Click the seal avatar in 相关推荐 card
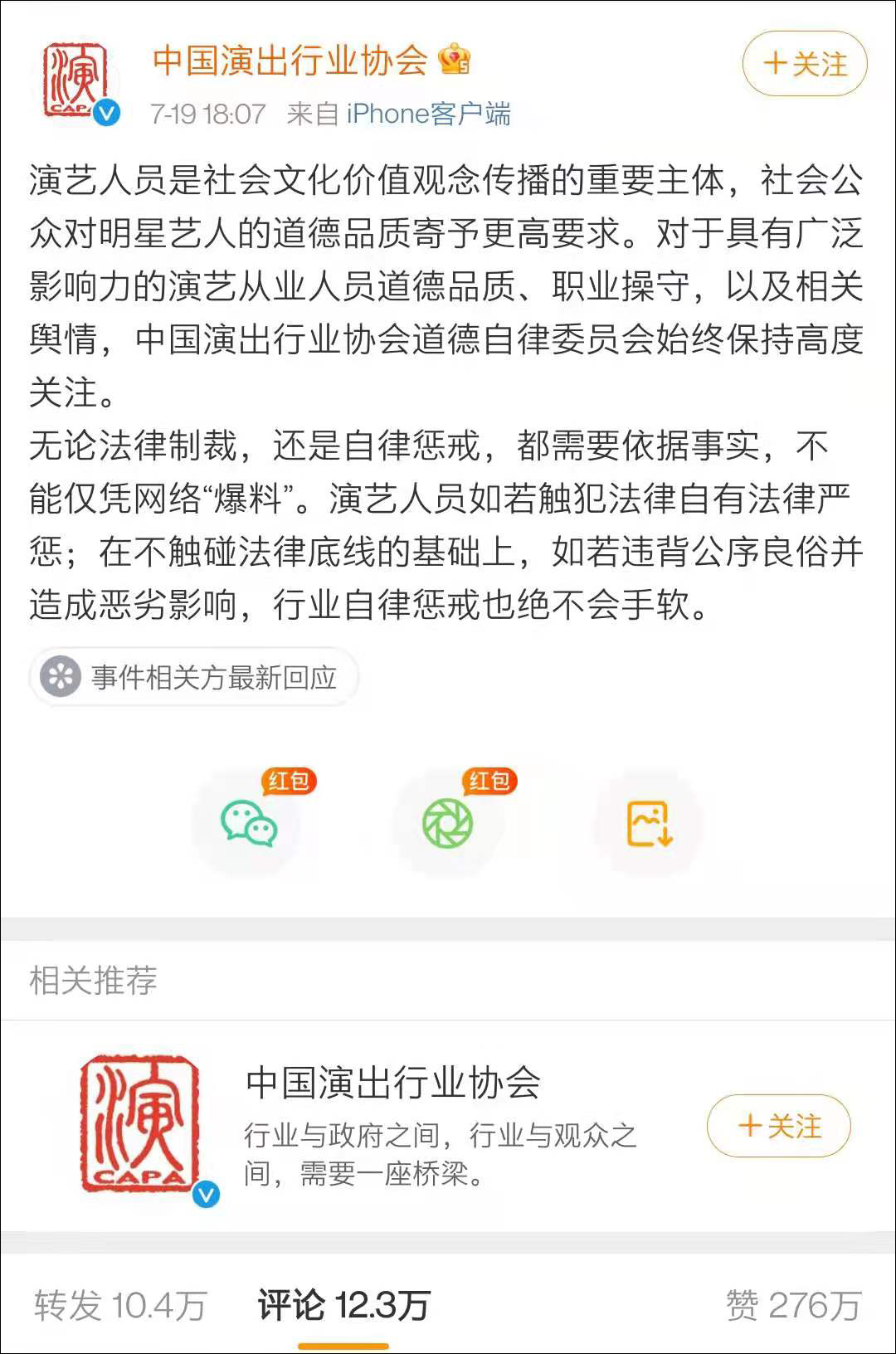 click(x=138, y=1120)
